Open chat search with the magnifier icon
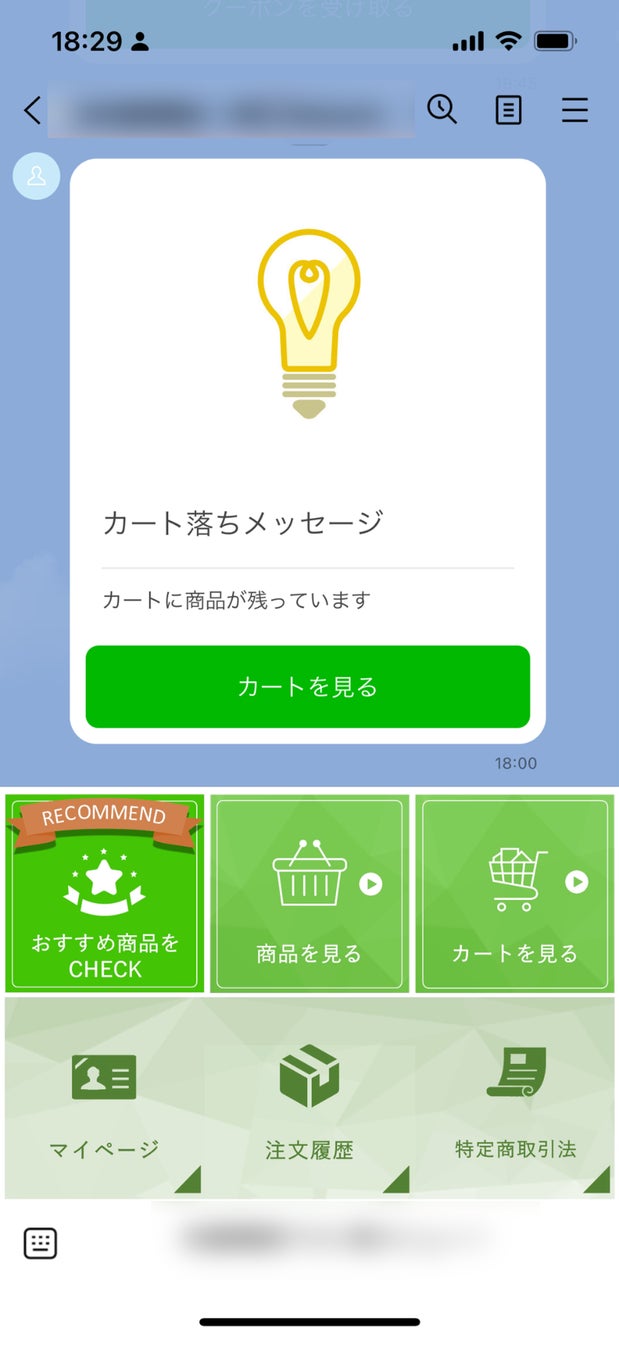 pyautogui.click(x=441, y=108)
